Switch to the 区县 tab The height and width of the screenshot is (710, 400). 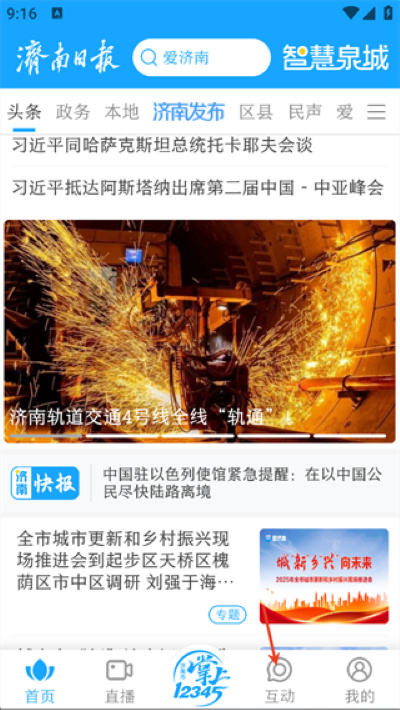[x=256, y=112]
